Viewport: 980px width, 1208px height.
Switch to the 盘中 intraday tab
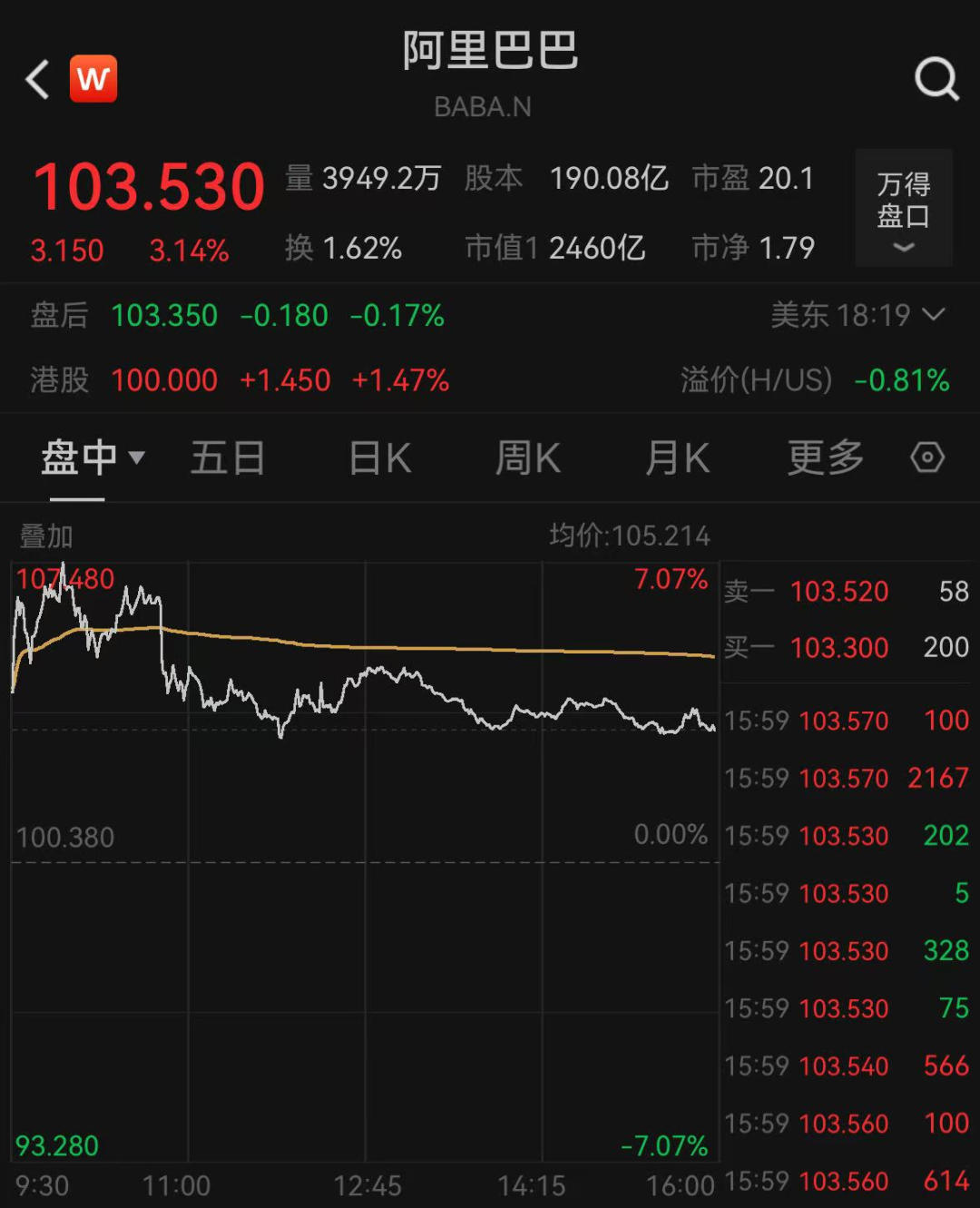[79, 458]
